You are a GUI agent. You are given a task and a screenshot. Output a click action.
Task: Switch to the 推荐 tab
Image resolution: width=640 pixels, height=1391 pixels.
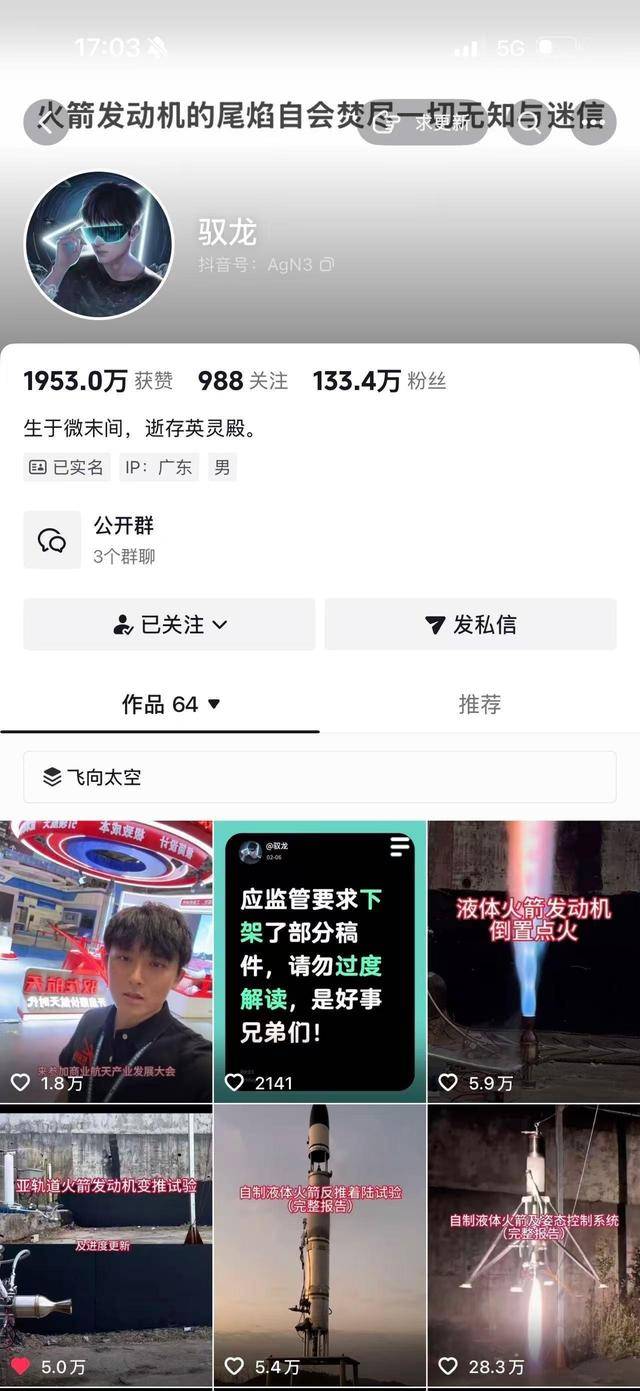(479, 705)
